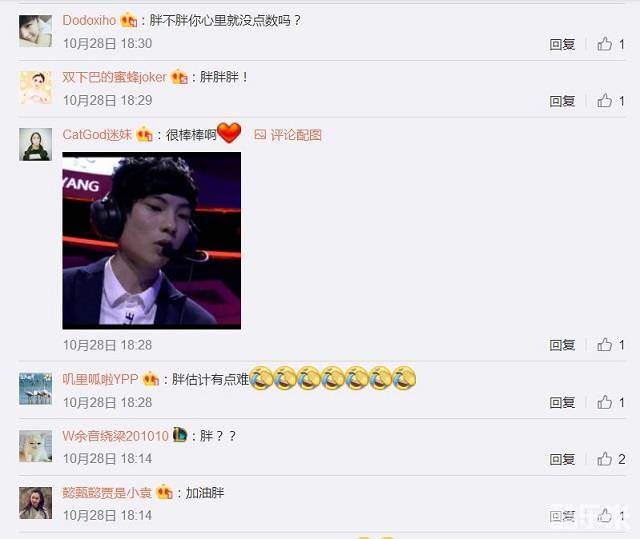Open Dodoxiho's profile

point(89,19)
